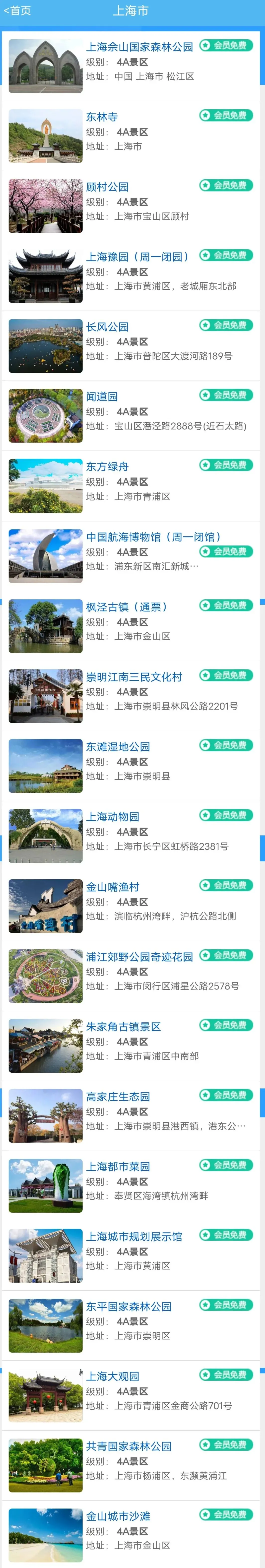This screenshot has width=265, height=1568.
Task: Open the 东林寺 attraction
Action: [x=102, y=117]
